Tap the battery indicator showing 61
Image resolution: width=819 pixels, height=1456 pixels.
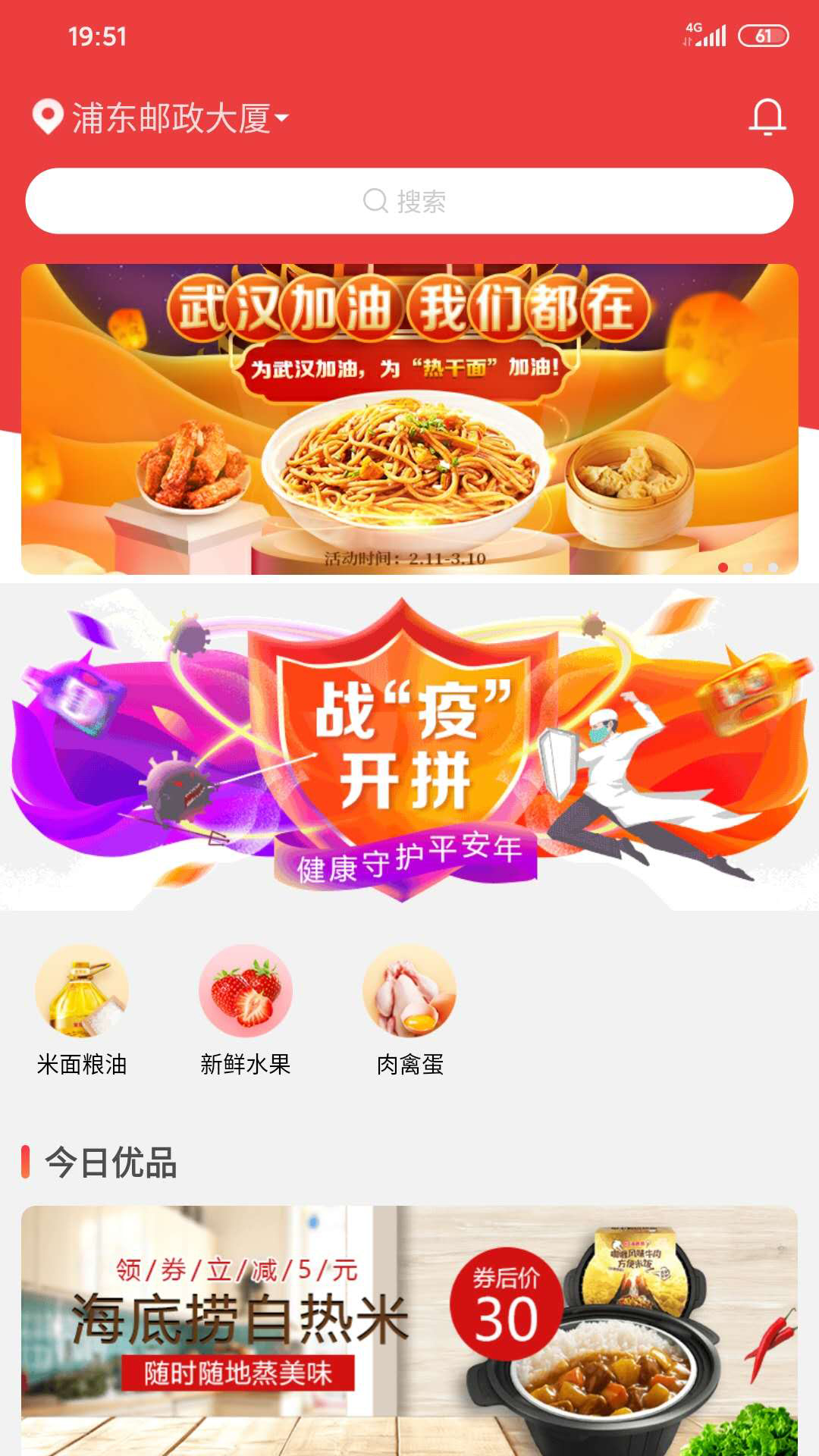click(765, 33)
